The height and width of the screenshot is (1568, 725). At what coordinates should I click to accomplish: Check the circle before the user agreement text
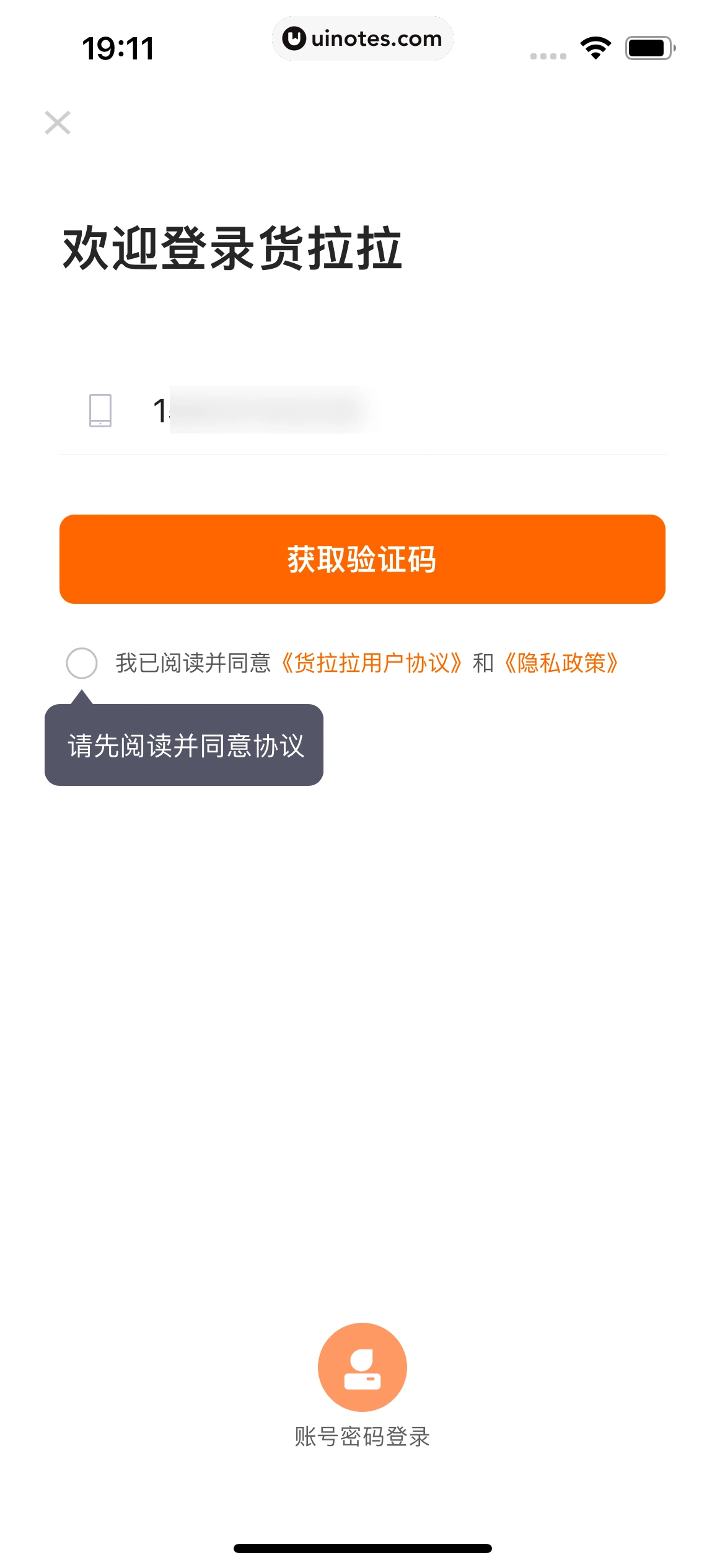coord(84,663)
